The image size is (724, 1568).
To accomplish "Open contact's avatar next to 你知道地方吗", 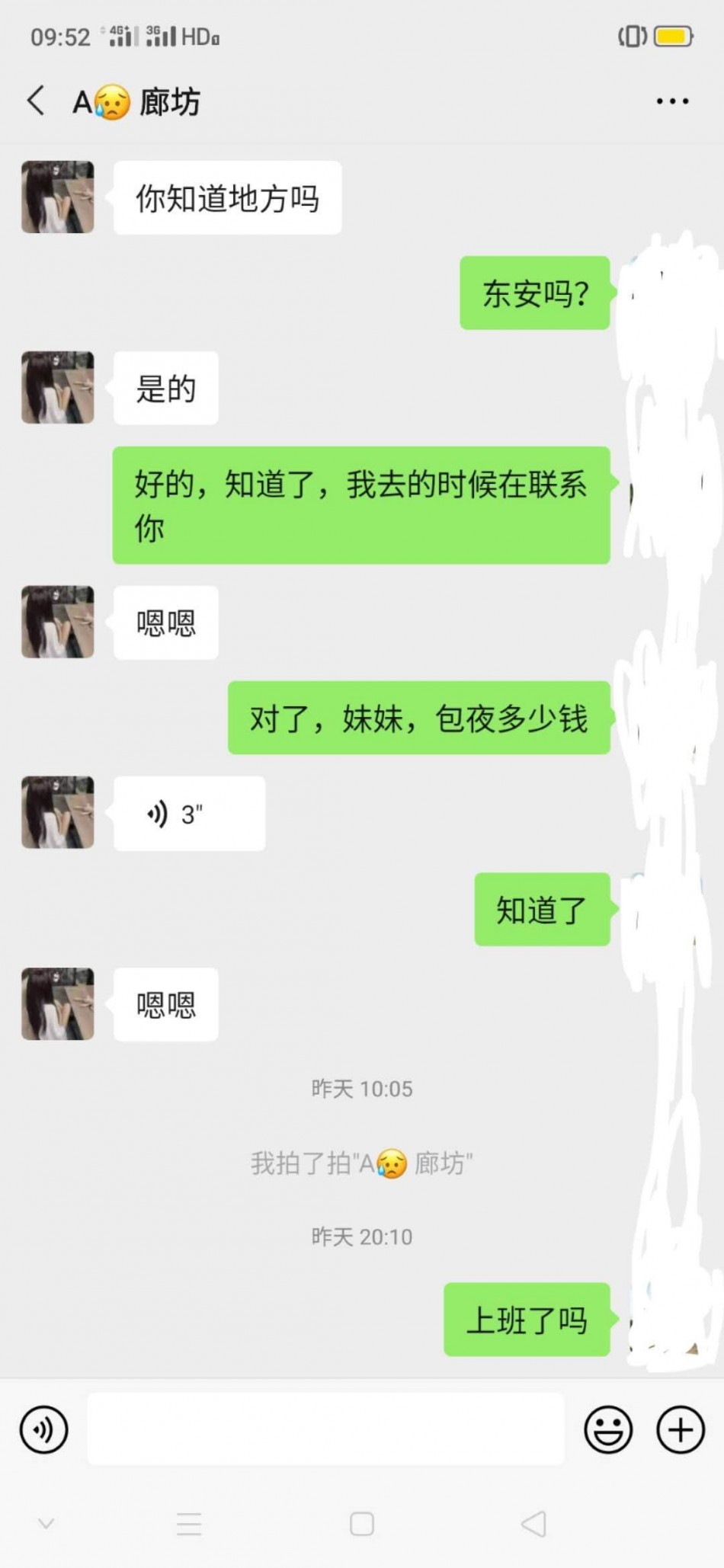I will [x=58, y=197].
